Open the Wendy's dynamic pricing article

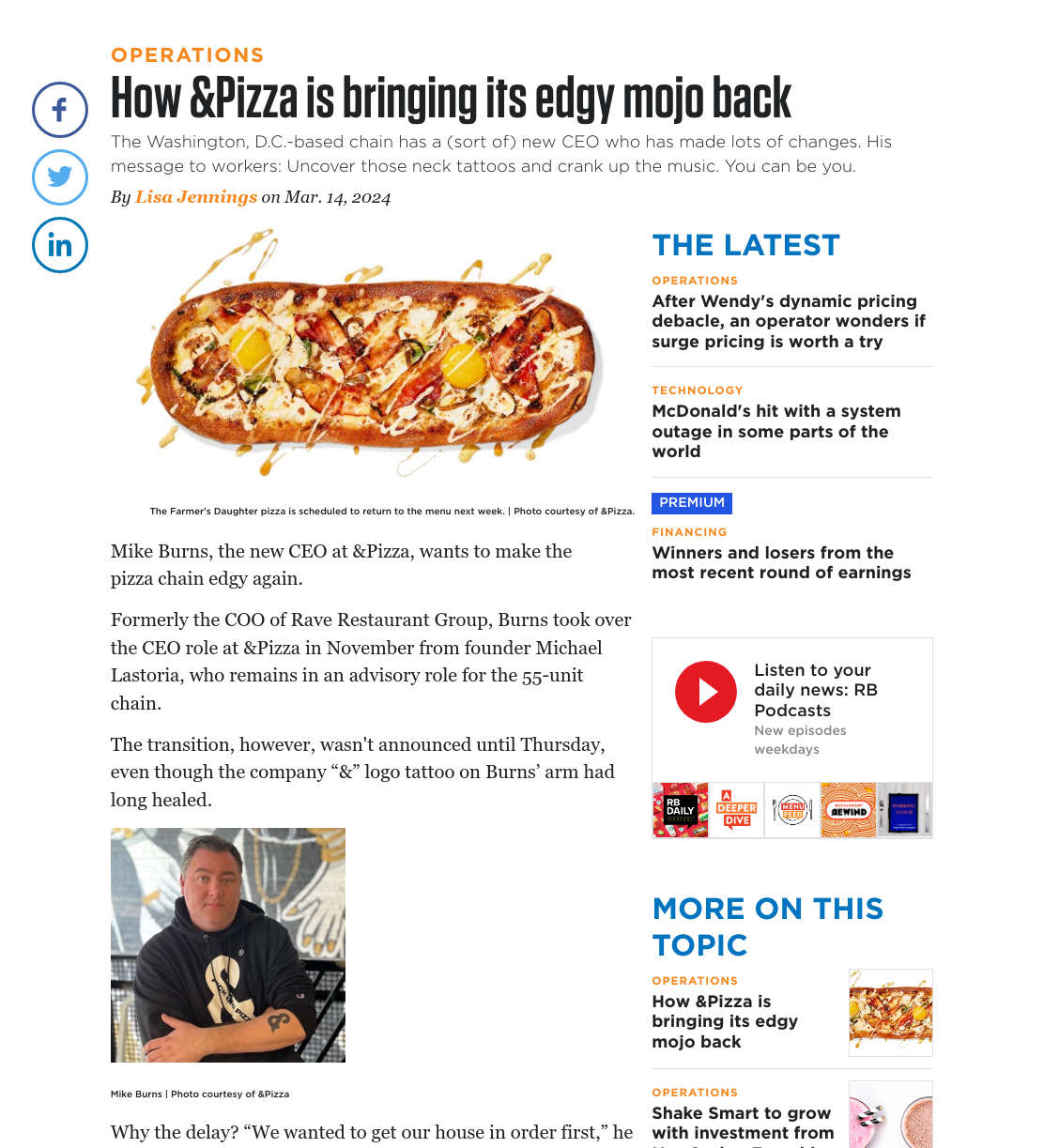[789, 321]
